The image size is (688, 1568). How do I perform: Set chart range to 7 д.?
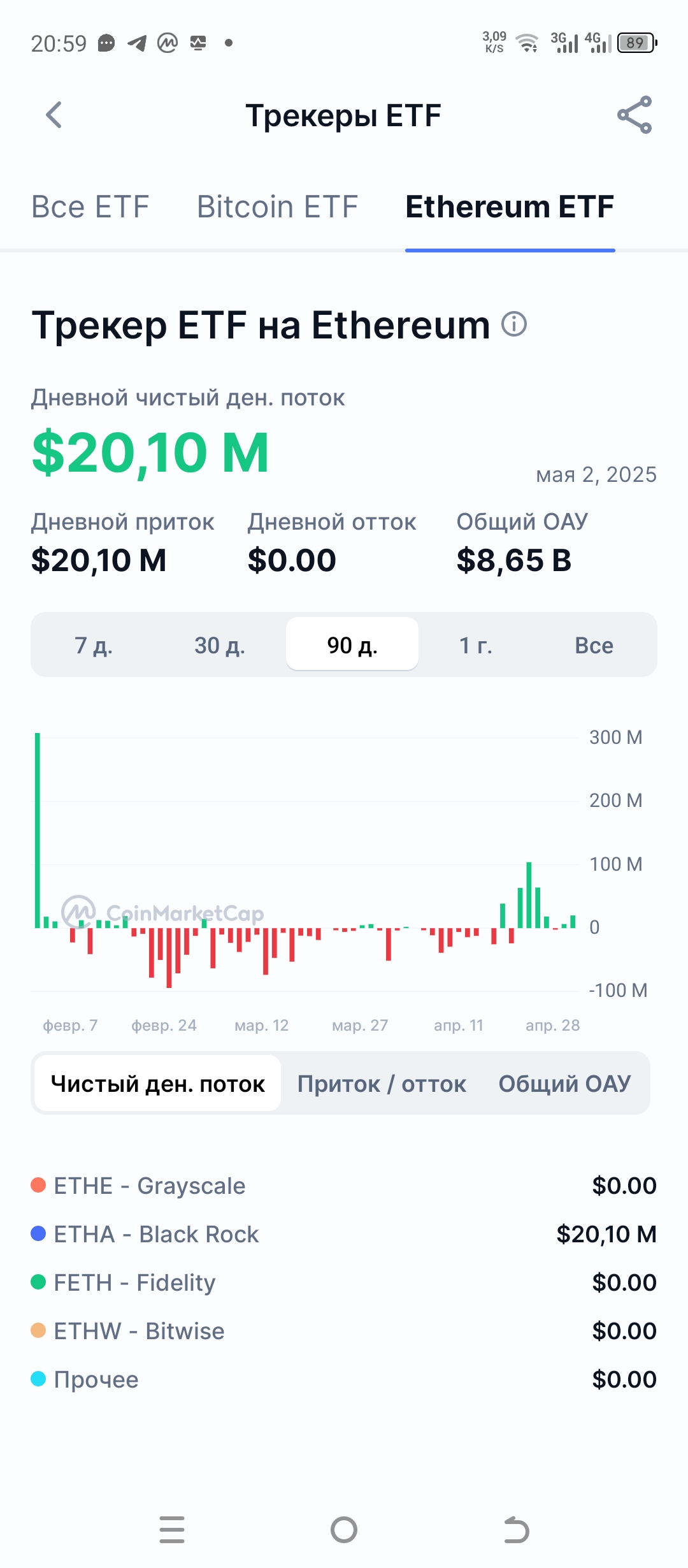[x=94, y=645]
